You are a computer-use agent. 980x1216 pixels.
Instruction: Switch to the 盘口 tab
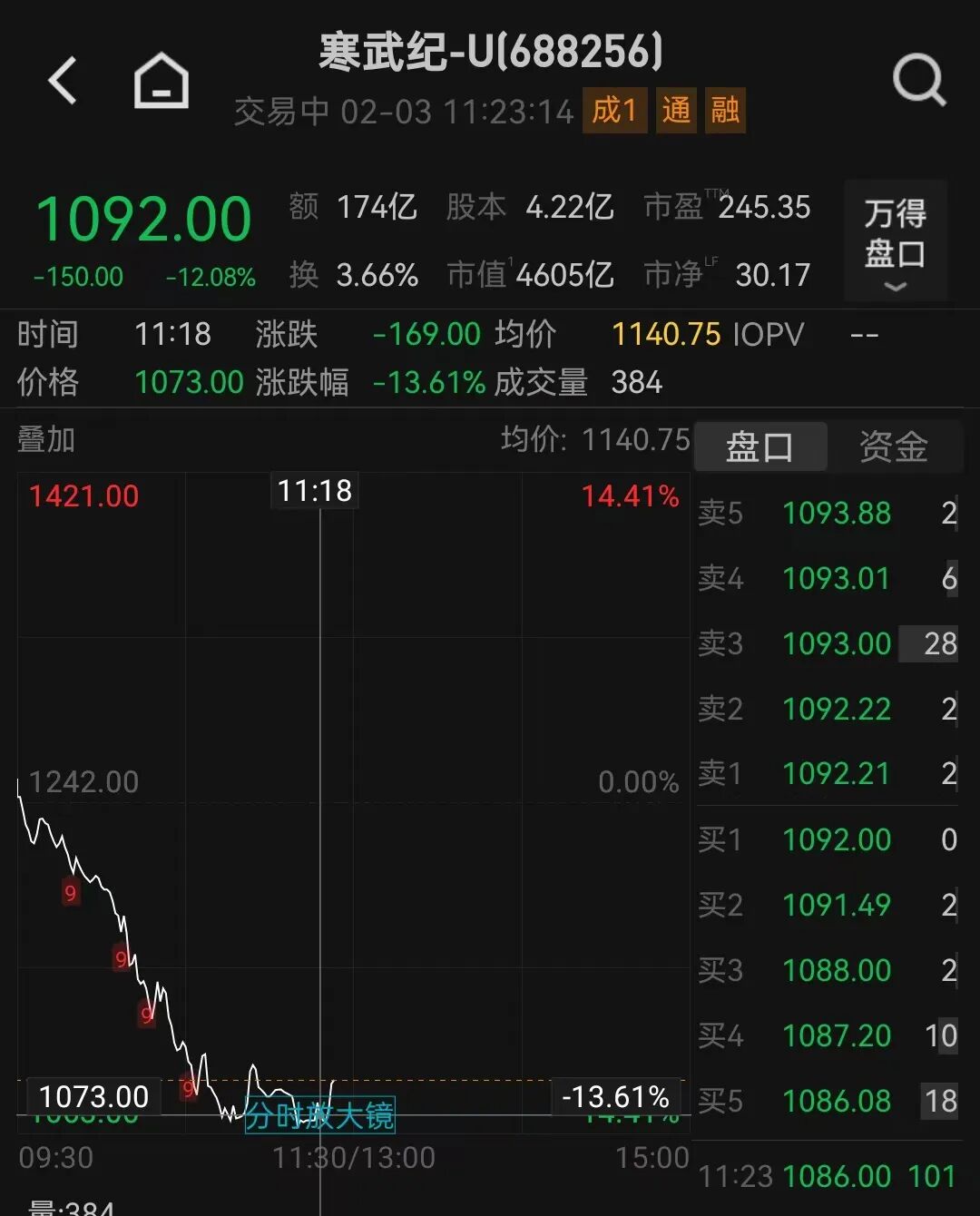tap(760, 446)
